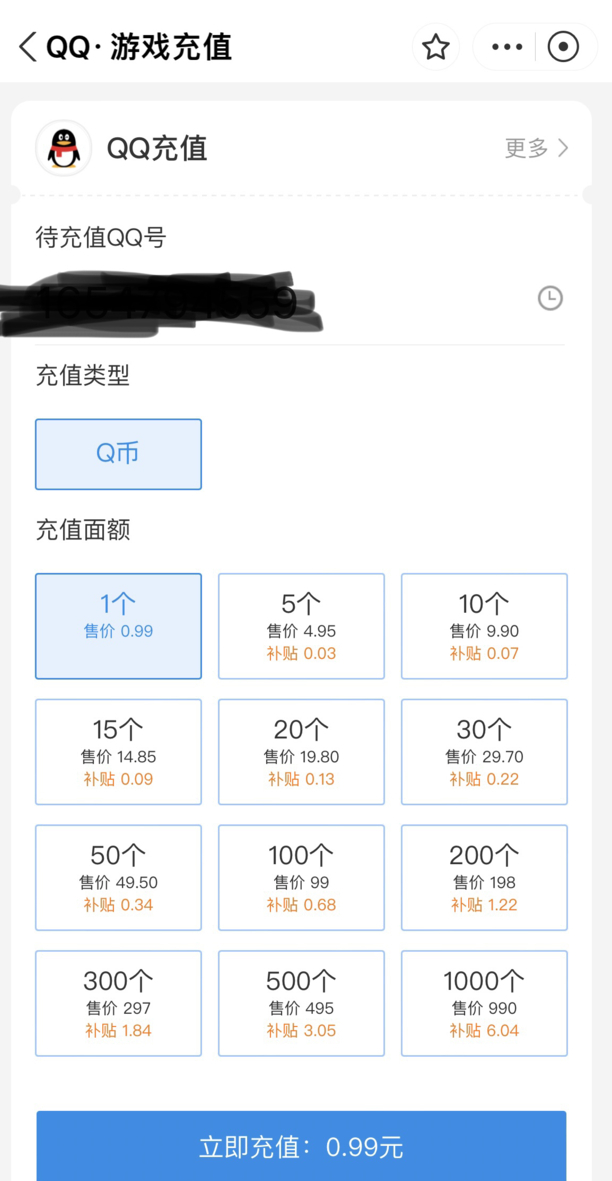This screenshot has height=1181, width=612.
Task: Pick the 200个 amount option
Action: [x=484, y=878]
